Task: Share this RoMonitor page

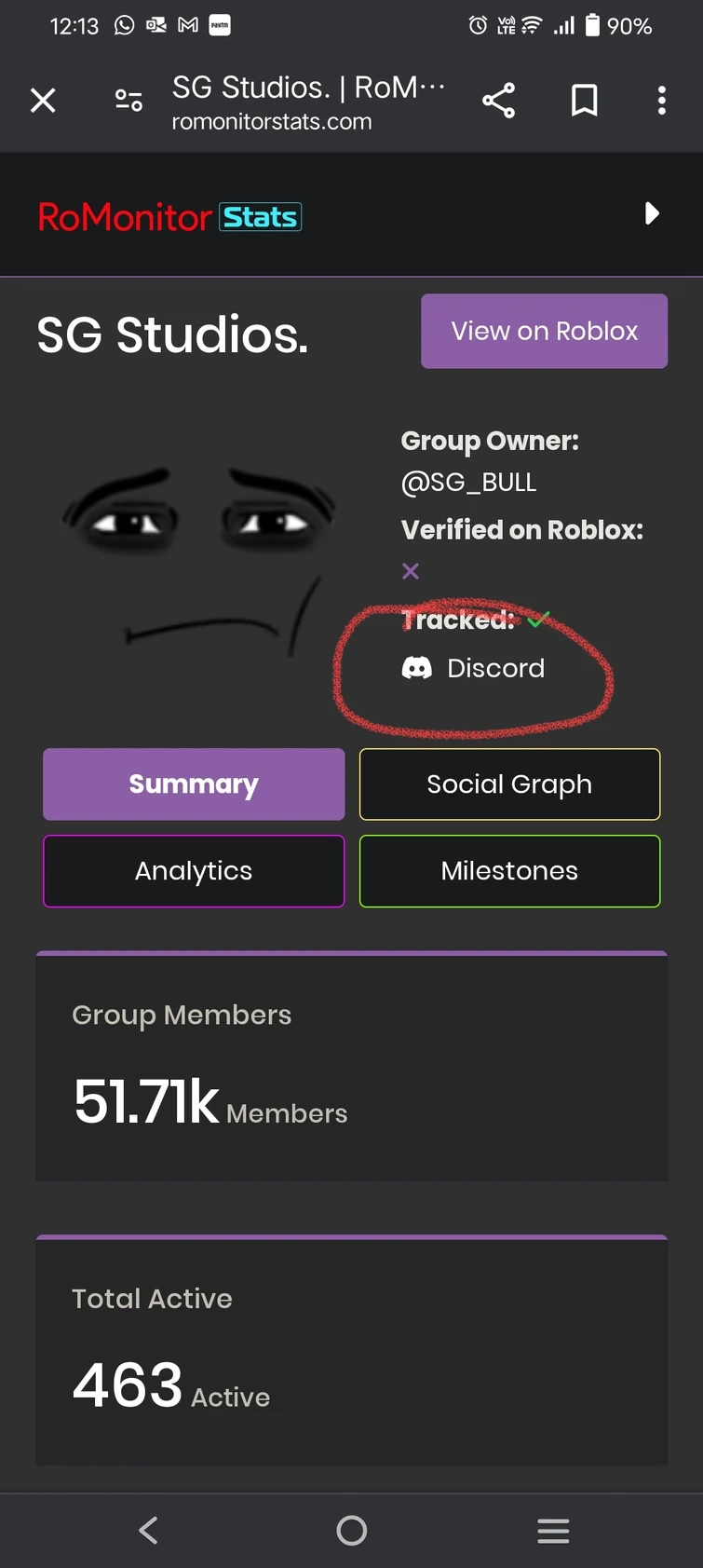Action: click(x=499, y=101)
